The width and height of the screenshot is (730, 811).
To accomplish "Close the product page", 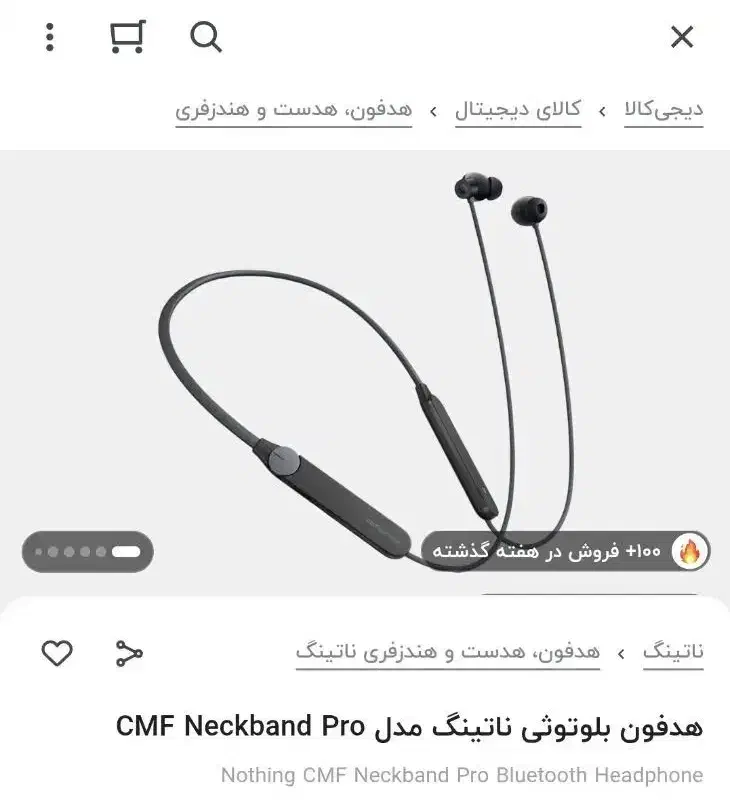I will pos(681,38).
